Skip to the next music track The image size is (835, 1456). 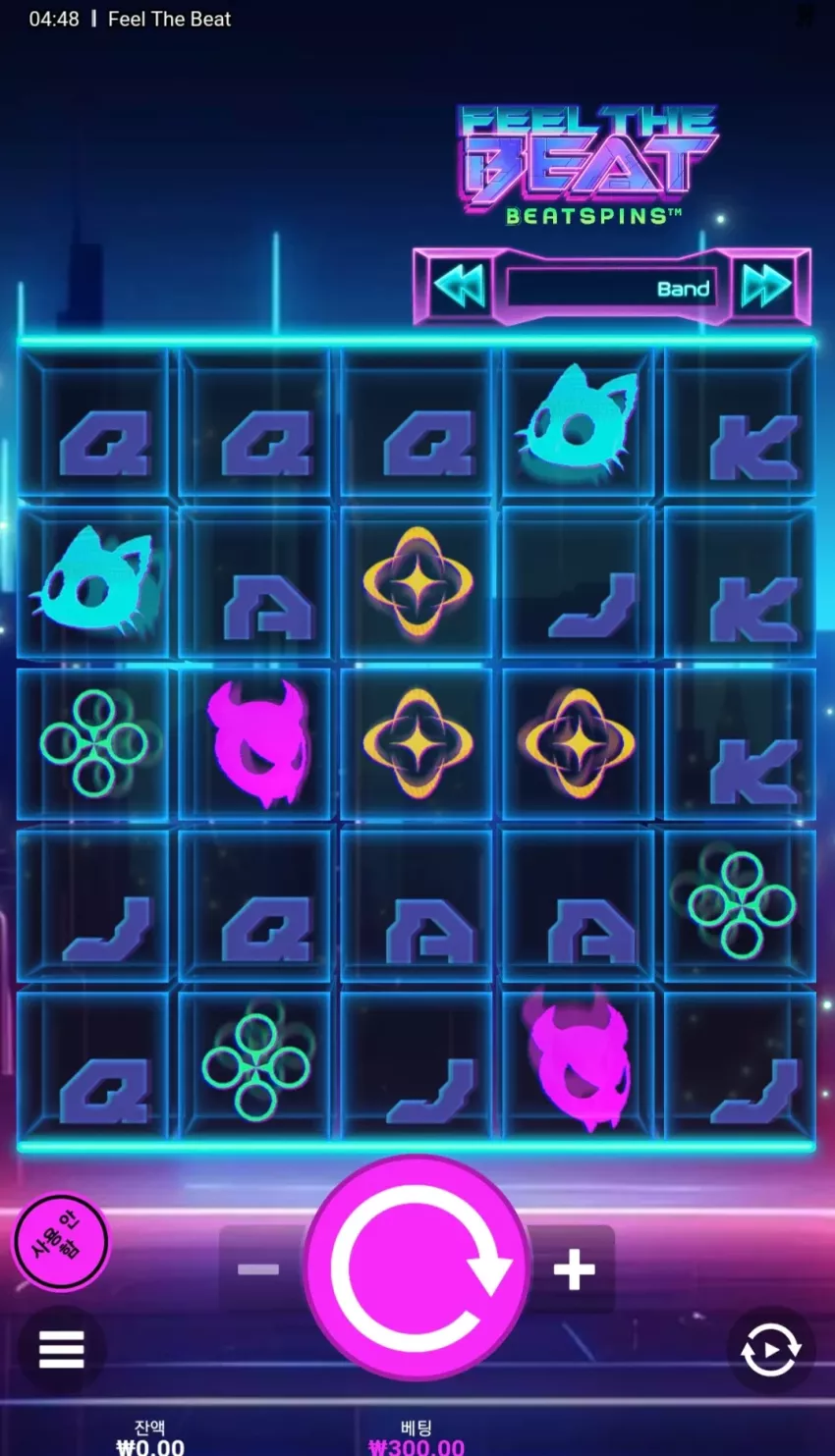(x=766, y=287)
